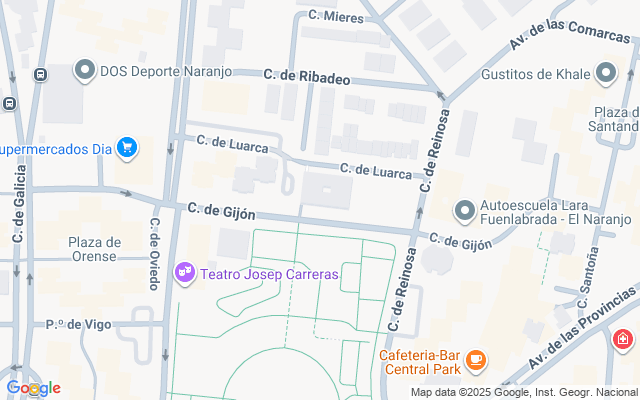Open the DOS Deporte Naranjo place marker
The width and height of the screenshot is (640, 400).
tap(85, 72)
